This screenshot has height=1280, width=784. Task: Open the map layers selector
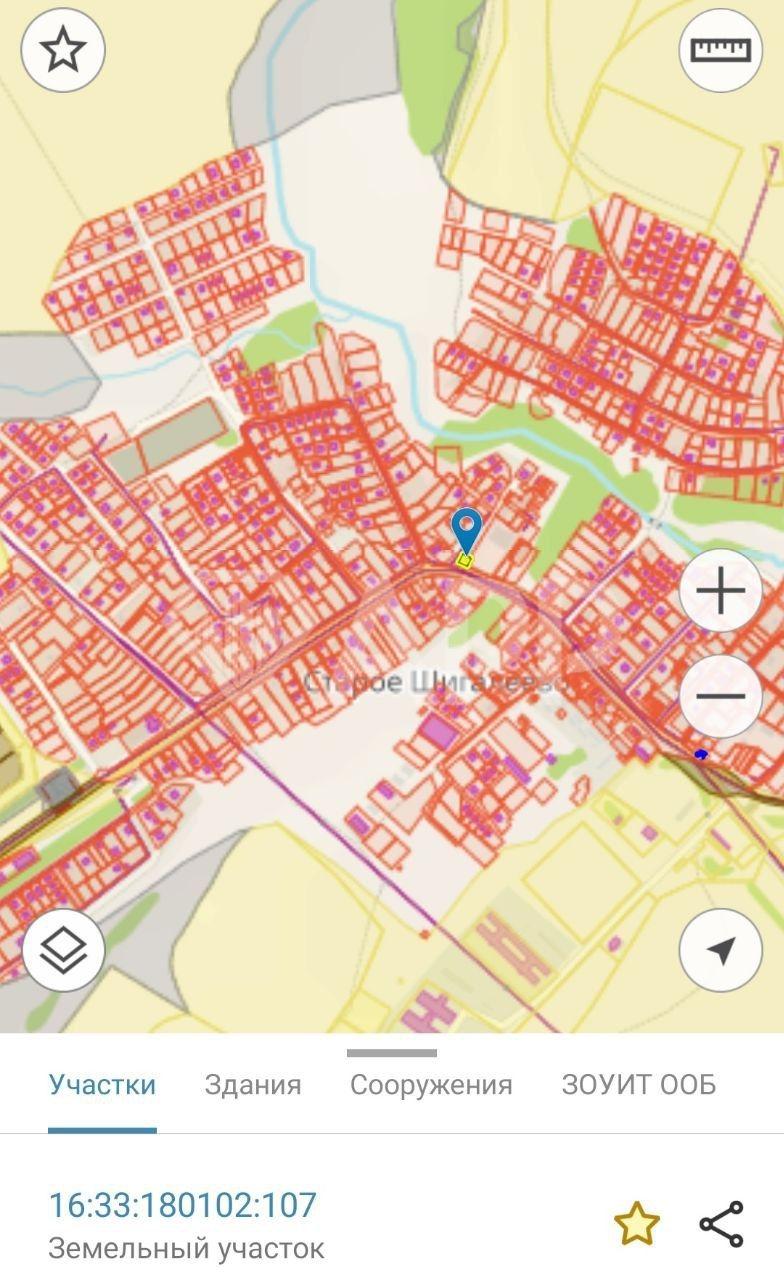tap(63, 949)
